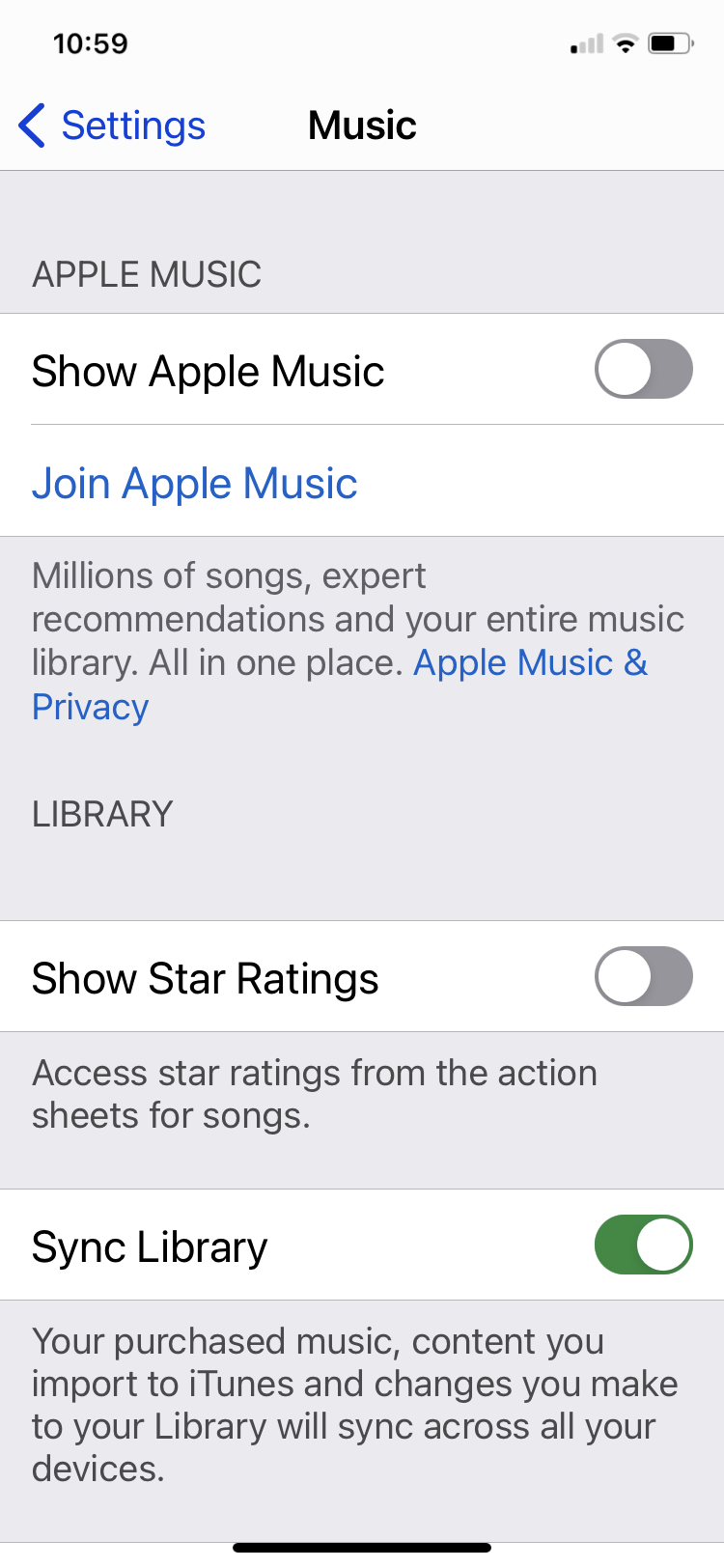
Task: Go back to Settings
Action: tap(112, 126)
